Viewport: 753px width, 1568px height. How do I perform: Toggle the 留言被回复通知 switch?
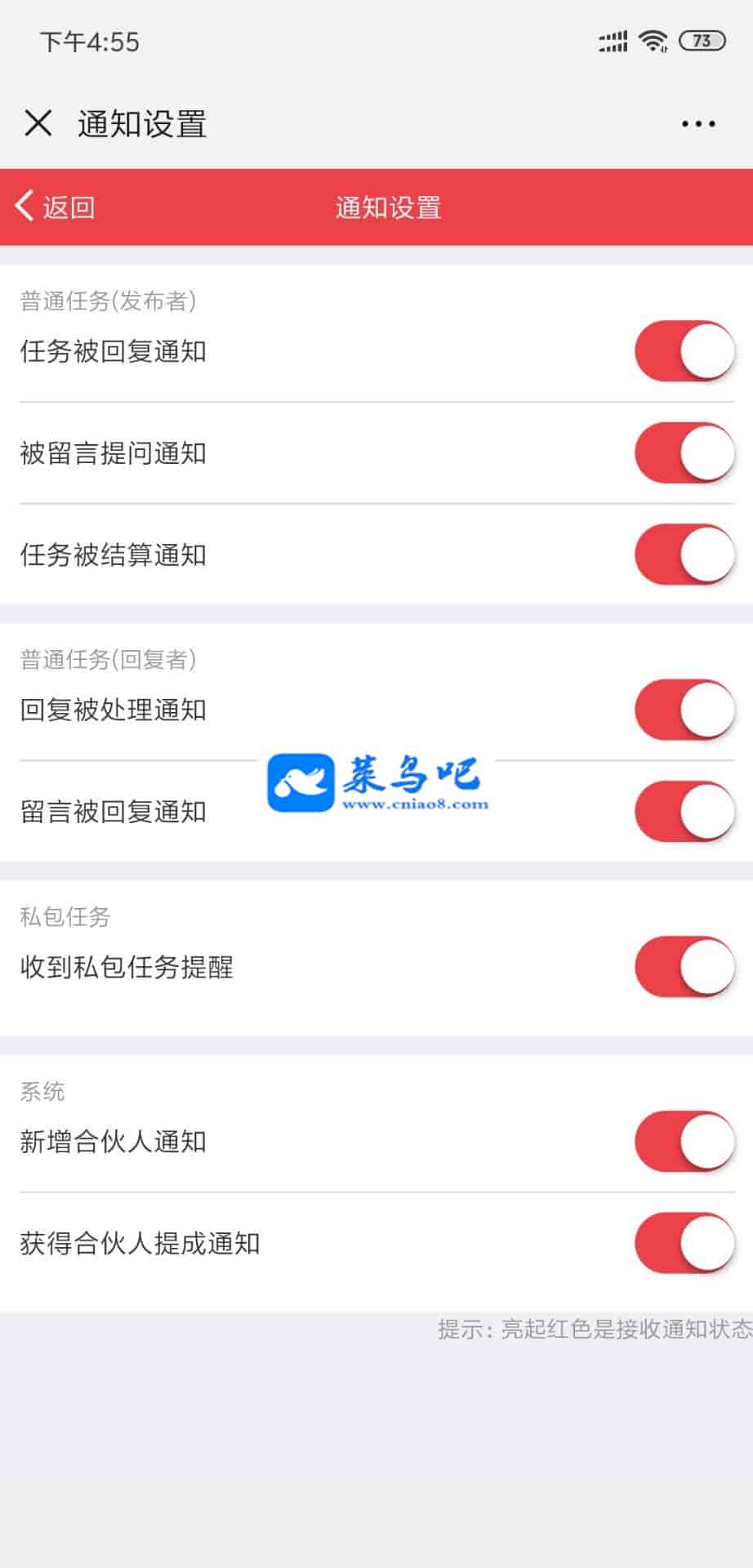pyautogui.click(x=684, y=811)
